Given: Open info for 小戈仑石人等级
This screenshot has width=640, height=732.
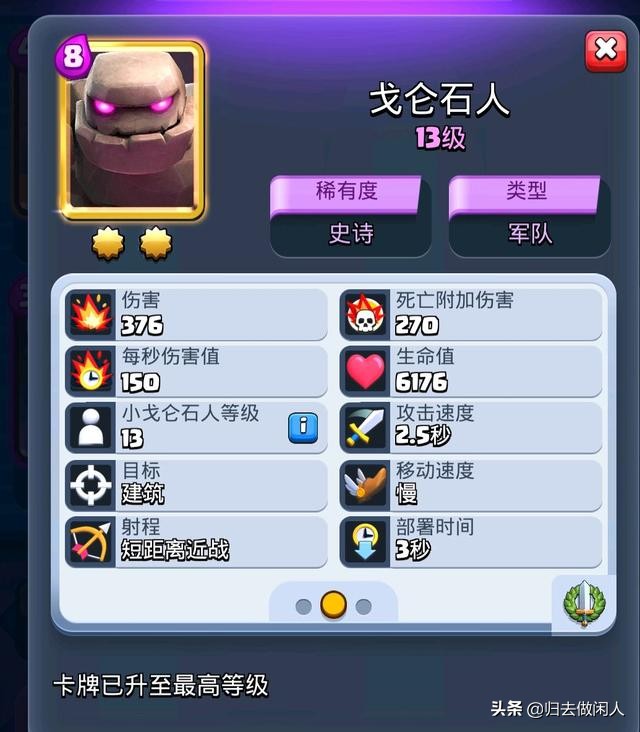Looking at the screenshot, I should coord(303,427).
